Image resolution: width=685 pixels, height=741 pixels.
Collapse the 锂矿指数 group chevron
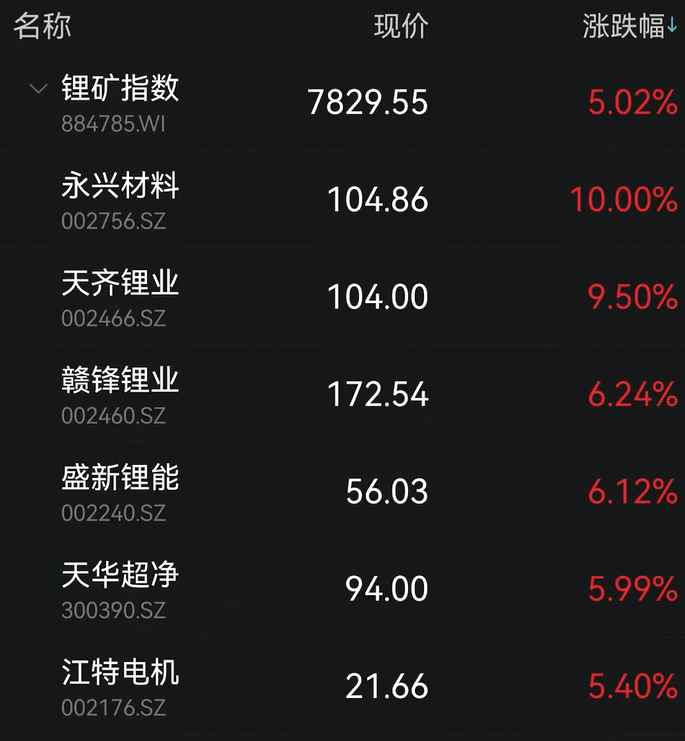click(38, 89)
